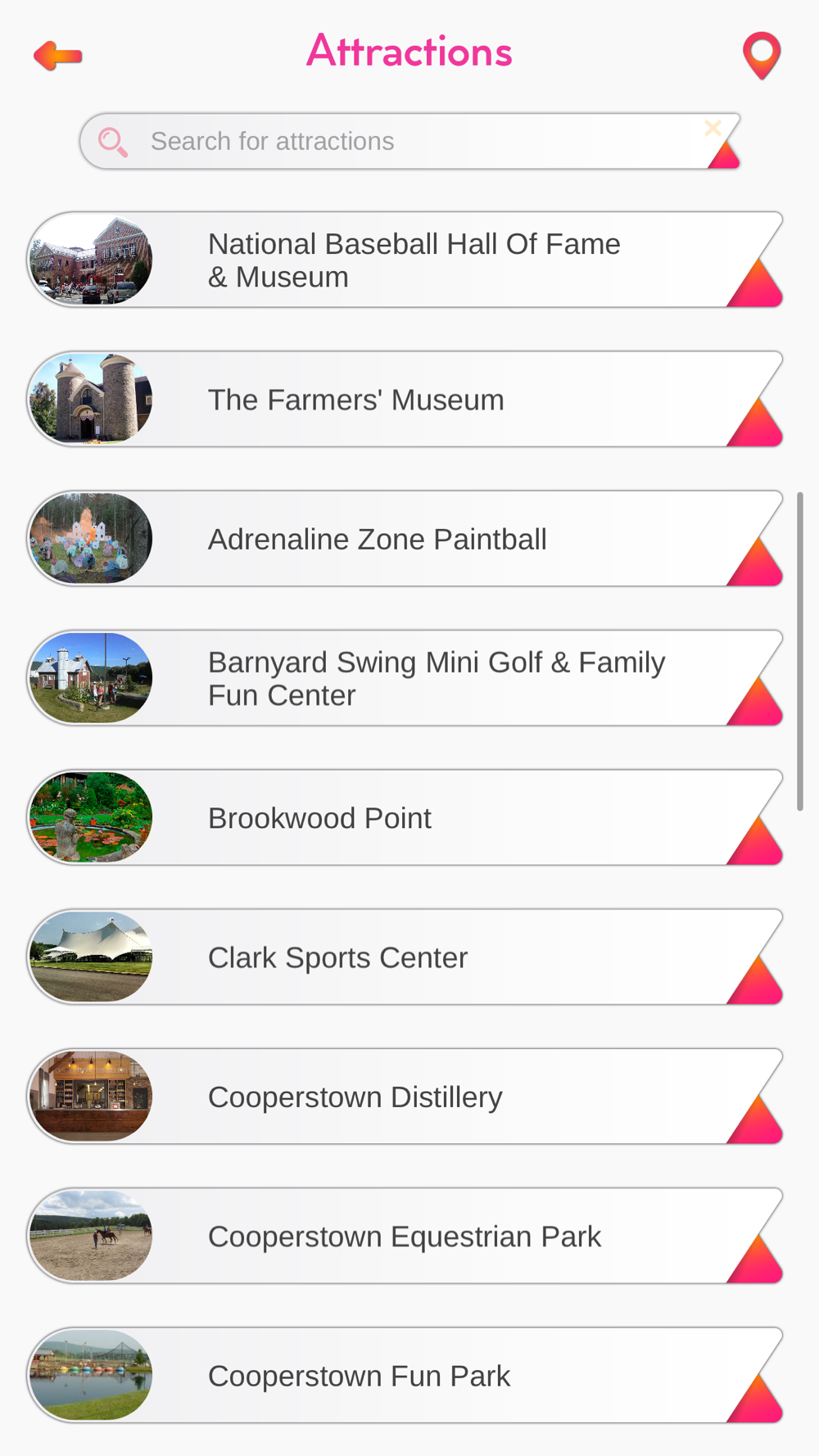
Task: Open National Baseball Hall Of Fame & Museum
Action: (x=405, y=260)
